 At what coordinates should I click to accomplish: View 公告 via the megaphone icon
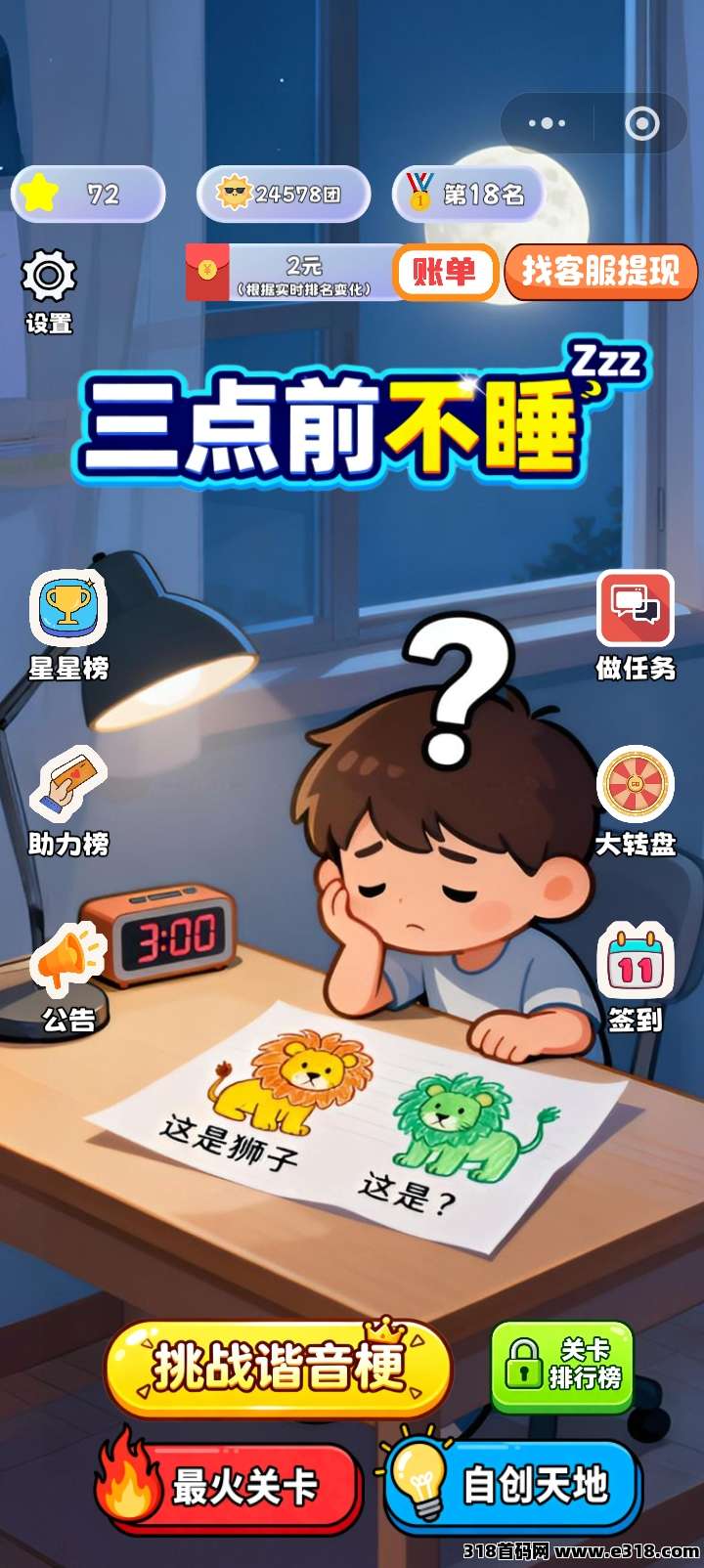tap(66, 959)
